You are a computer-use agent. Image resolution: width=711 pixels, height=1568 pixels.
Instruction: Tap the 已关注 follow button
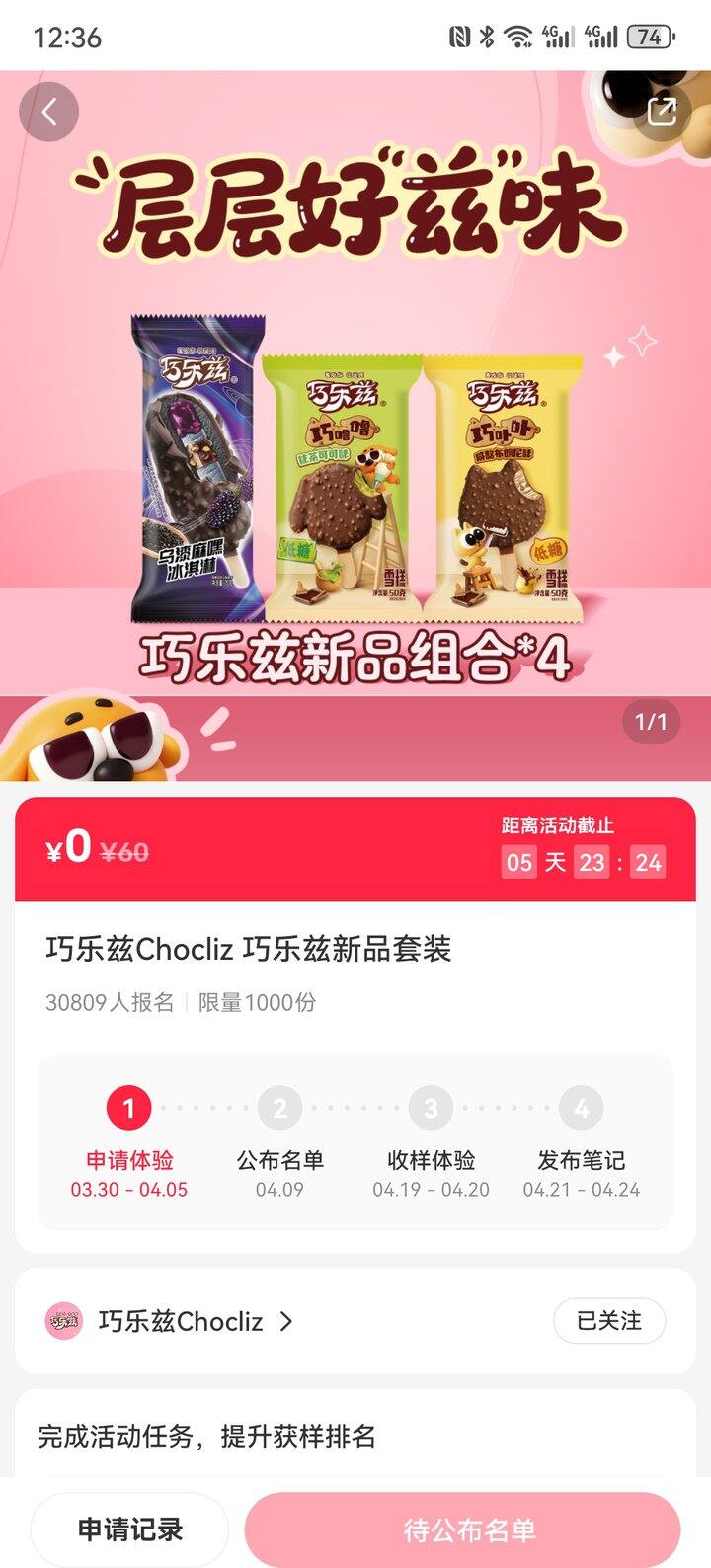[x=609, y=1320]
